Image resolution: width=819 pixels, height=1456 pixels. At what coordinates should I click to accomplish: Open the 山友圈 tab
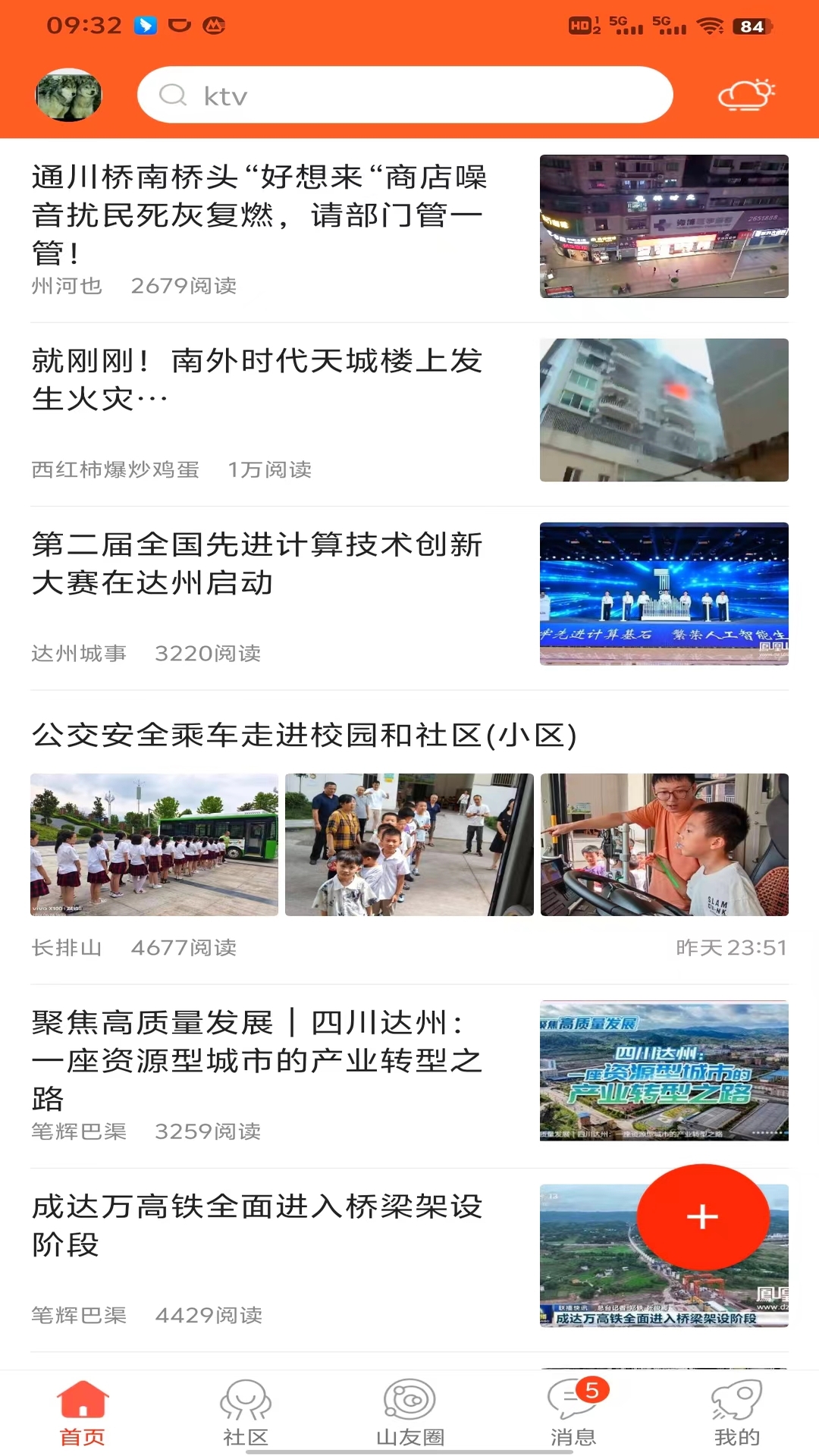click(x=409, y=1413)
